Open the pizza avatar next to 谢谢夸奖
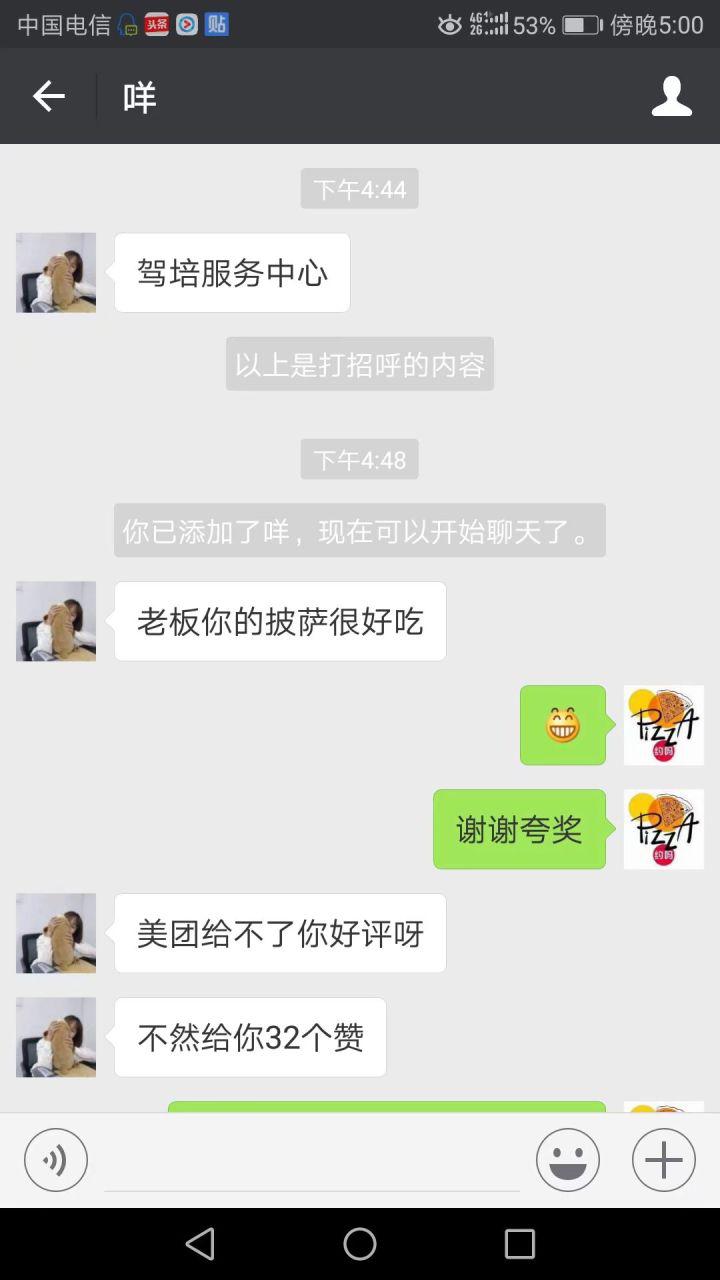Viewport: 720px width, 1280px height. (663, 829)
